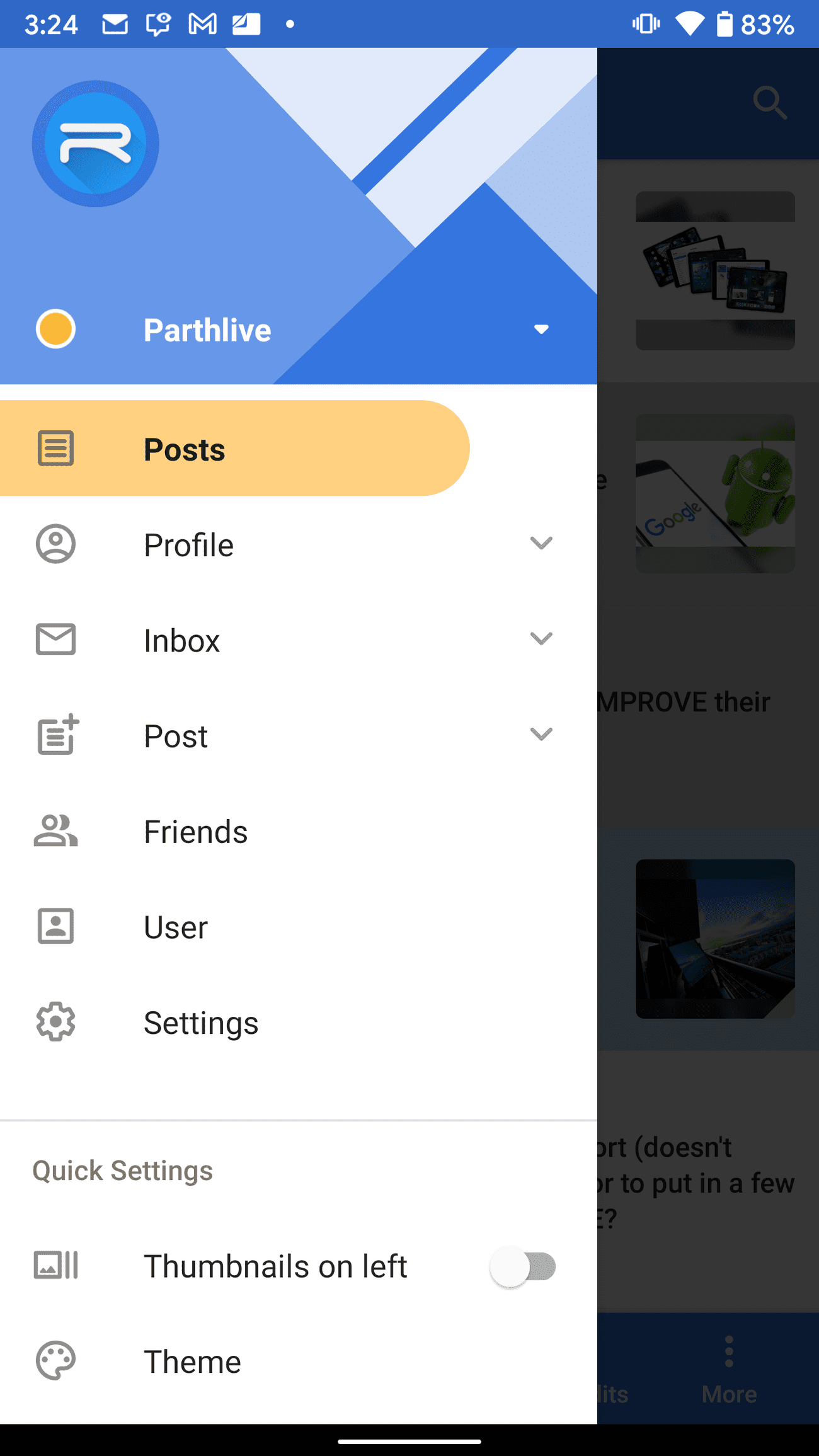Expand the Post submenu

point(541,735)
